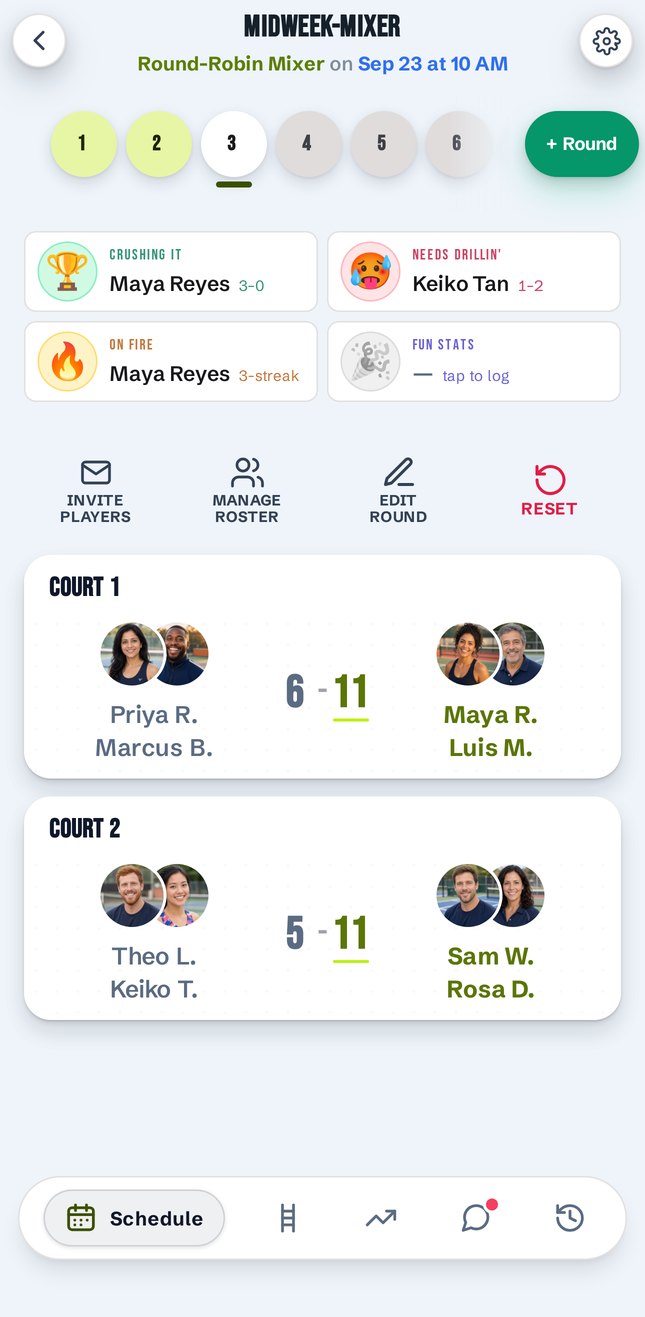This screenshot has width=645, height=1317.
Task: Jump to round 4
Action: tap(308, 144)
